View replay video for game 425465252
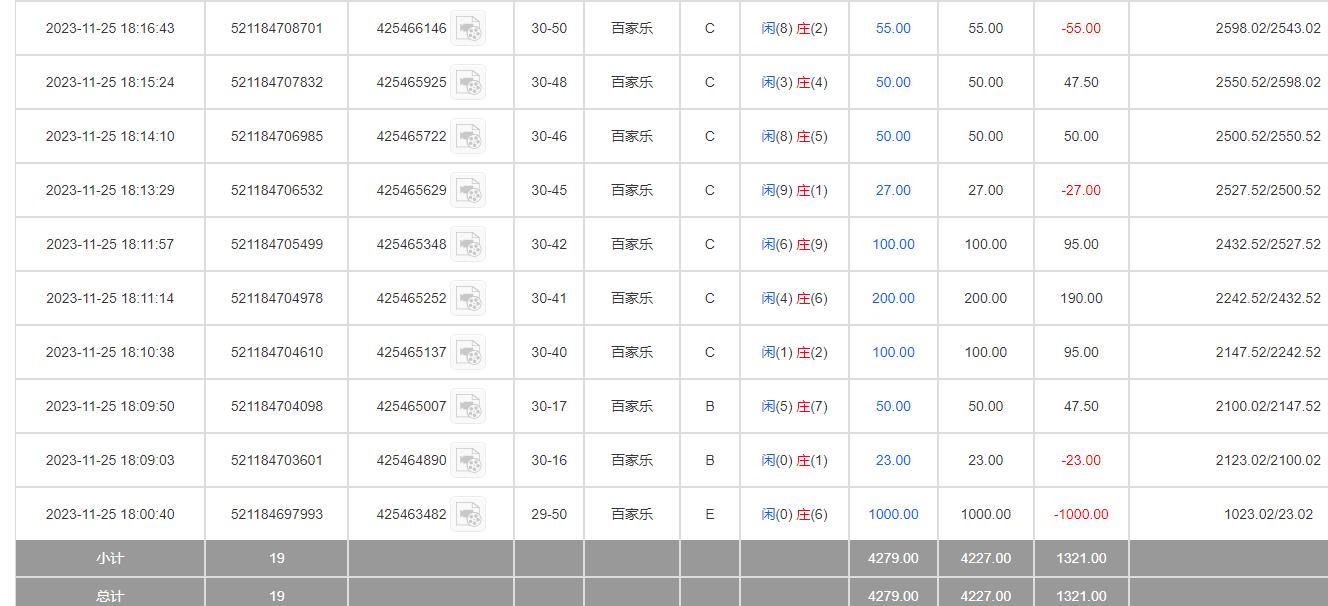1328x606 pixels. (467, 298)
